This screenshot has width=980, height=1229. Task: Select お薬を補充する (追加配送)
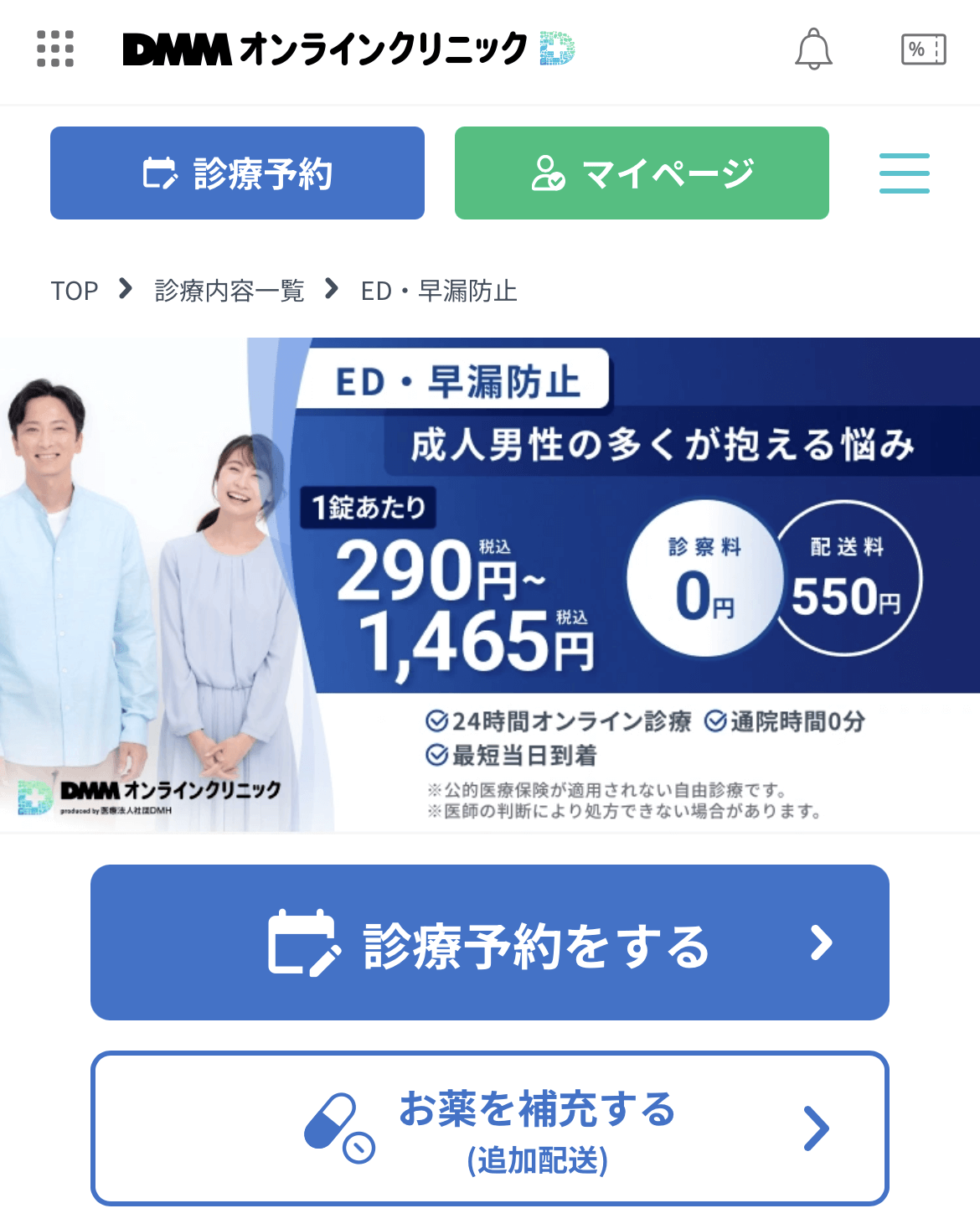(x=489, y=1128)
